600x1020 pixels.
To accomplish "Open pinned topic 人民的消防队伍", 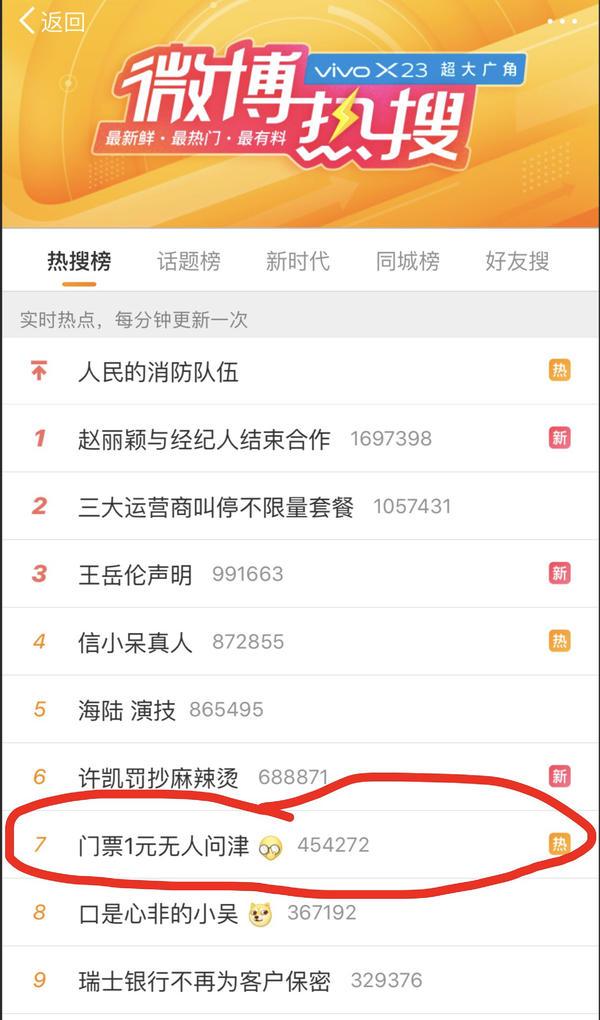I will pos(158,373).
